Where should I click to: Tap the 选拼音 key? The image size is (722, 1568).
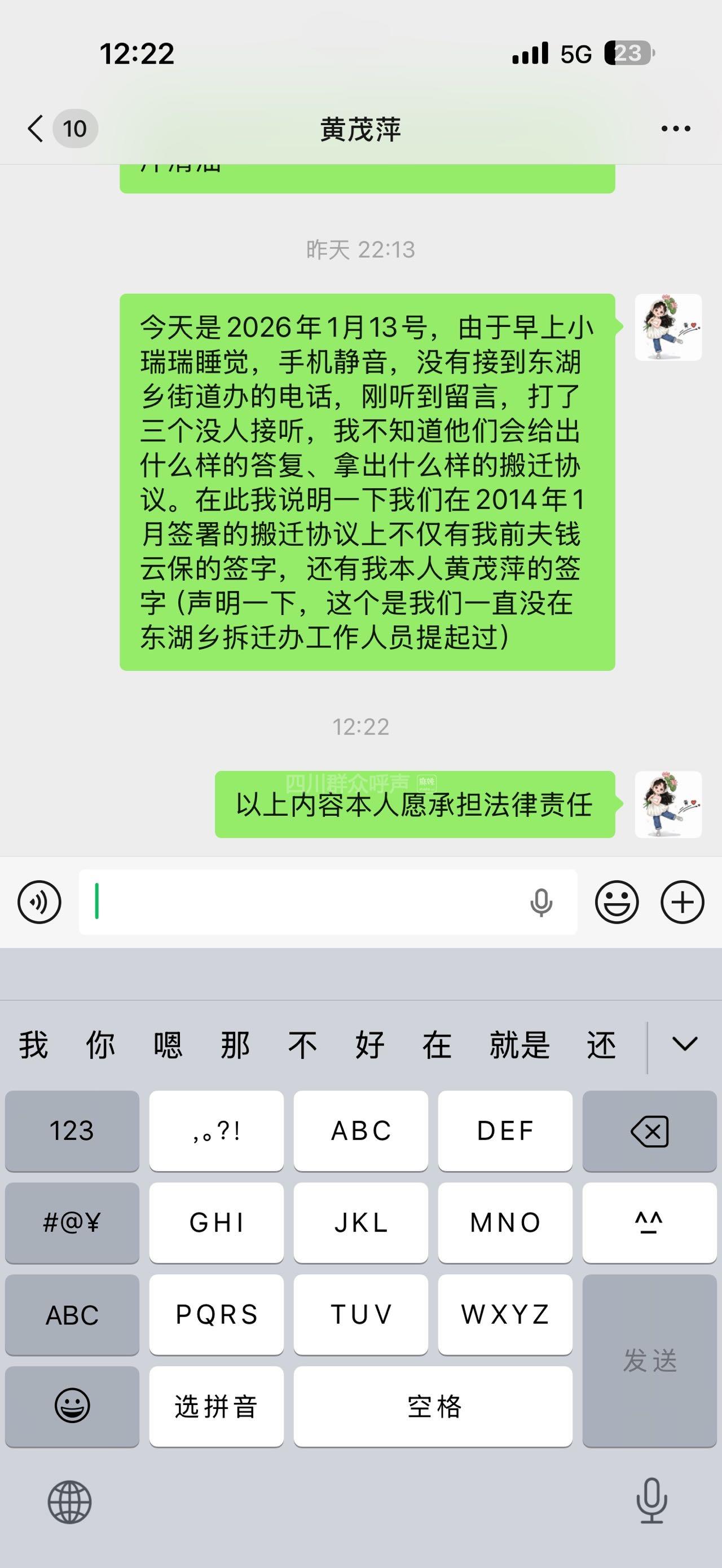tap(216, 1407)
